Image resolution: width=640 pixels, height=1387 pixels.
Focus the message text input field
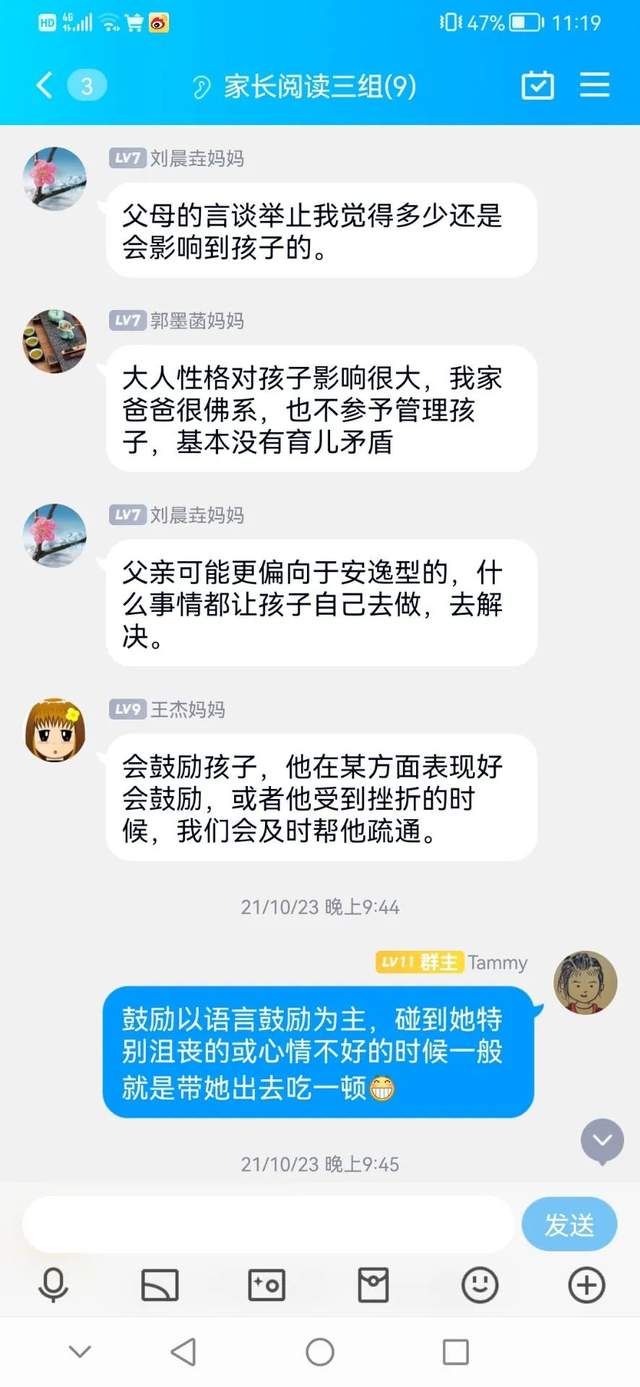tap(268, 1224)
